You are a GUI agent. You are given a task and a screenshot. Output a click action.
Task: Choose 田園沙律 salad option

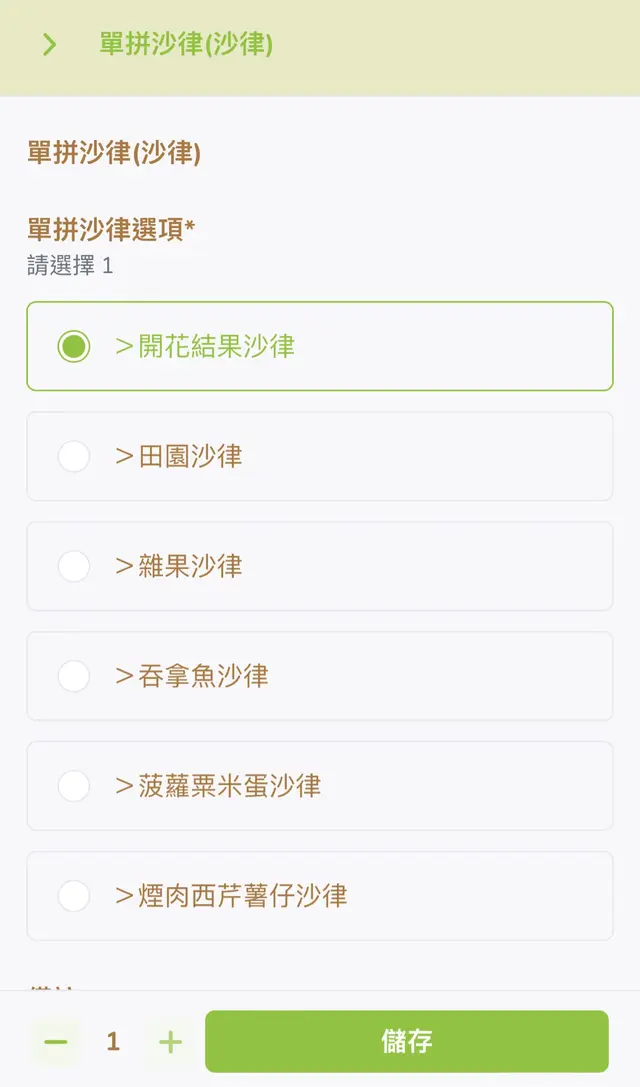319,456
